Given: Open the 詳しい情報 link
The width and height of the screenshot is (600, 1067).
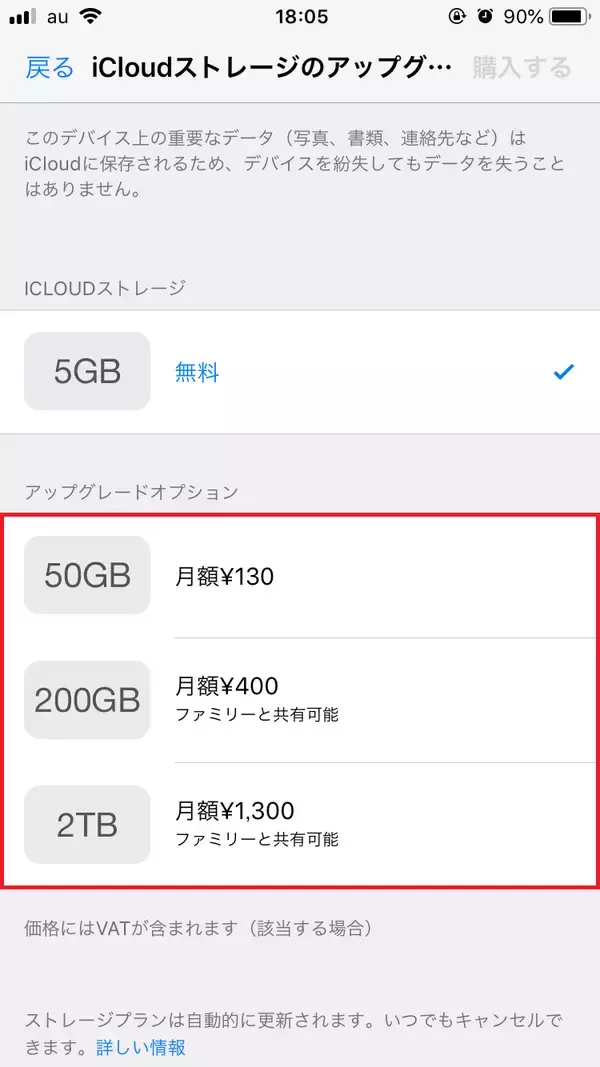Looking at the screenshot, I should pyautogui.click(x=141, y=1047).
